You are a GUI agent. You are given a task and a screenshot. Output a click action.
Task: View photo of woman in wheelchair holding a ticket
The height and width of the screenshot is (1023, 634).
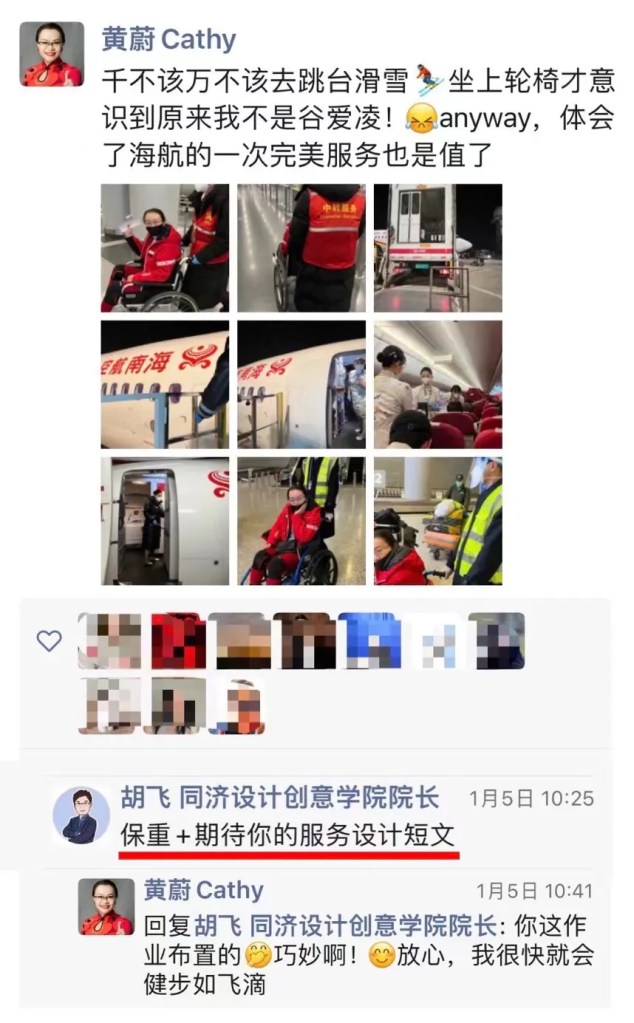[x=164, y=248]
